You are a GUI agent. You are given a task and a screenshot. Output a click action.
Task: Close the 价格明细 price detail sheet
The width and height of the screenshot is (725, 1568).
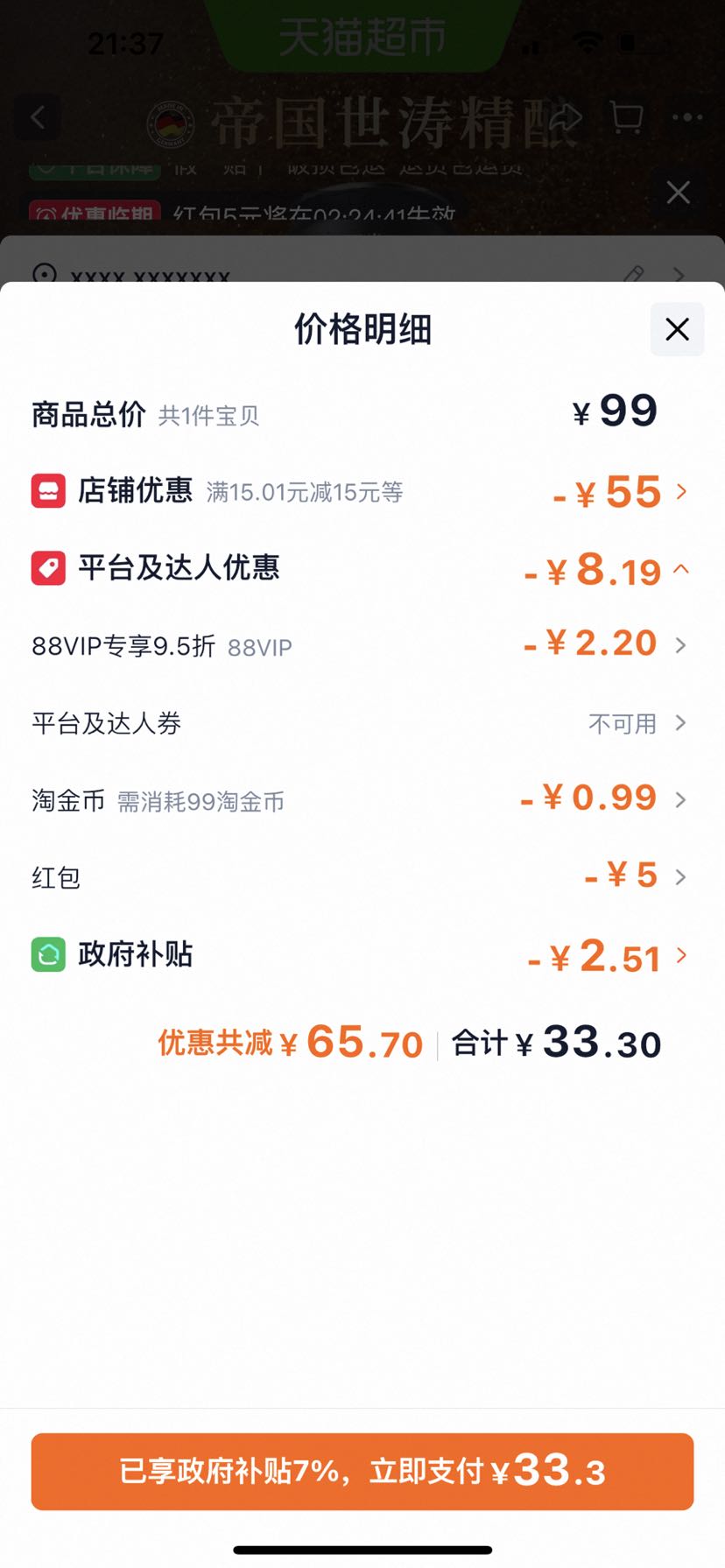(677, 329)
